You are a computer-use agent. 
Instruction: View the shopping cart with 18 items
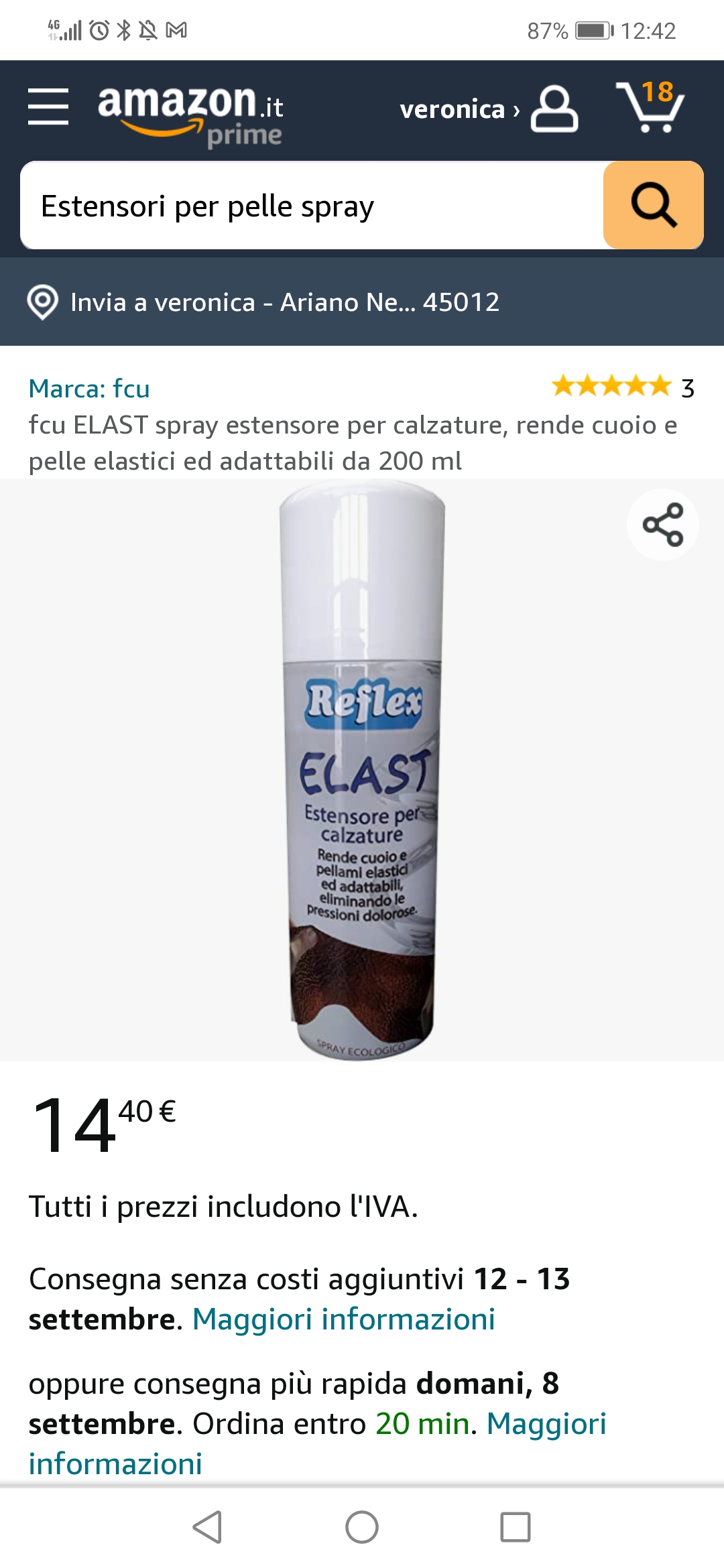(x=650, y=107)
